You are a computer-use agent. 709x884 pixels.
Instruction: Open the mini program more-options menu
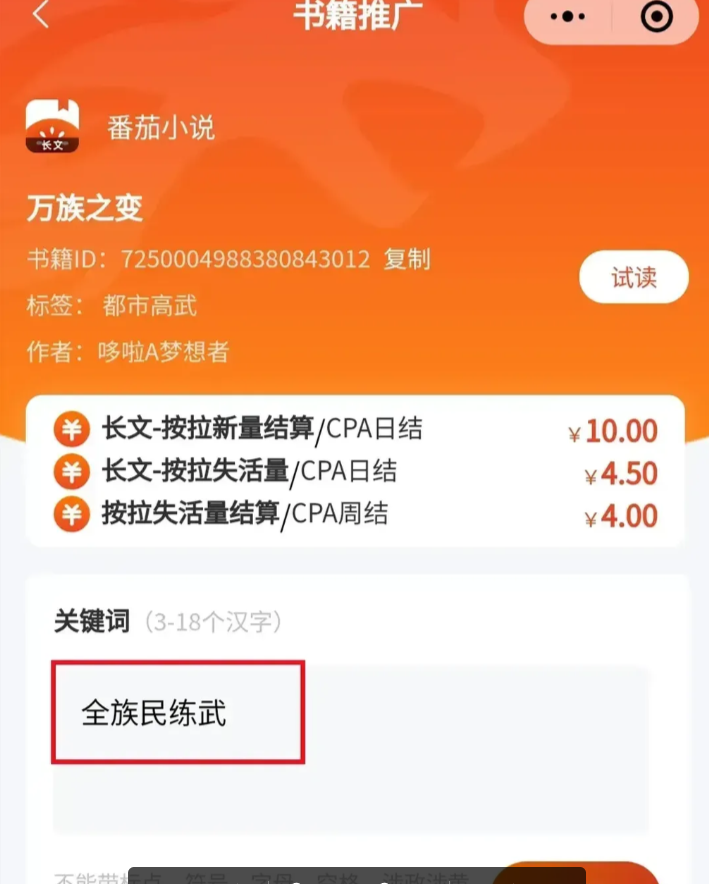pyautogui.click(x=568, y=17)
